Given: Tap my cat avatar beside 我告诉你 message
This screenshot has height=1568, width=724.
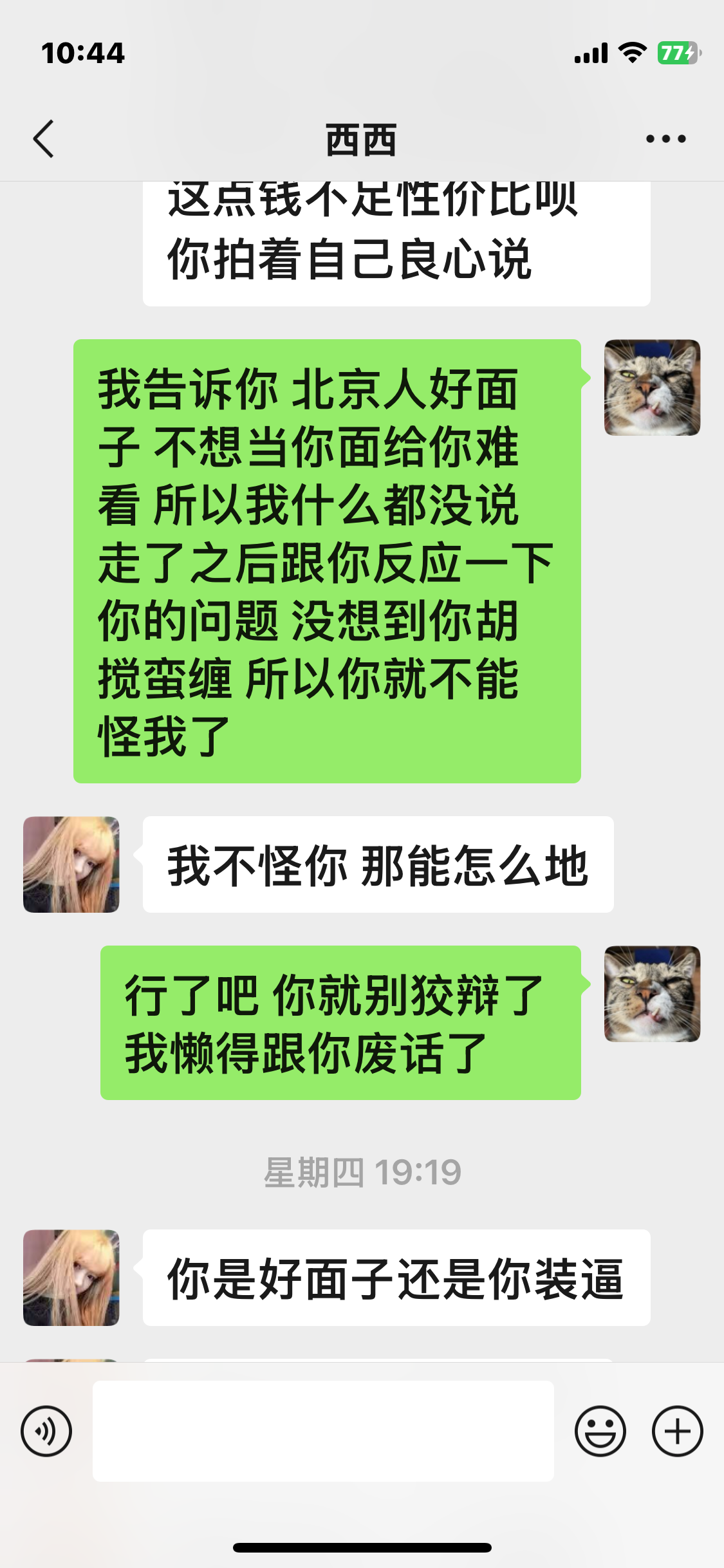Looking at the screenshot, I should click(x=652, y=387).
